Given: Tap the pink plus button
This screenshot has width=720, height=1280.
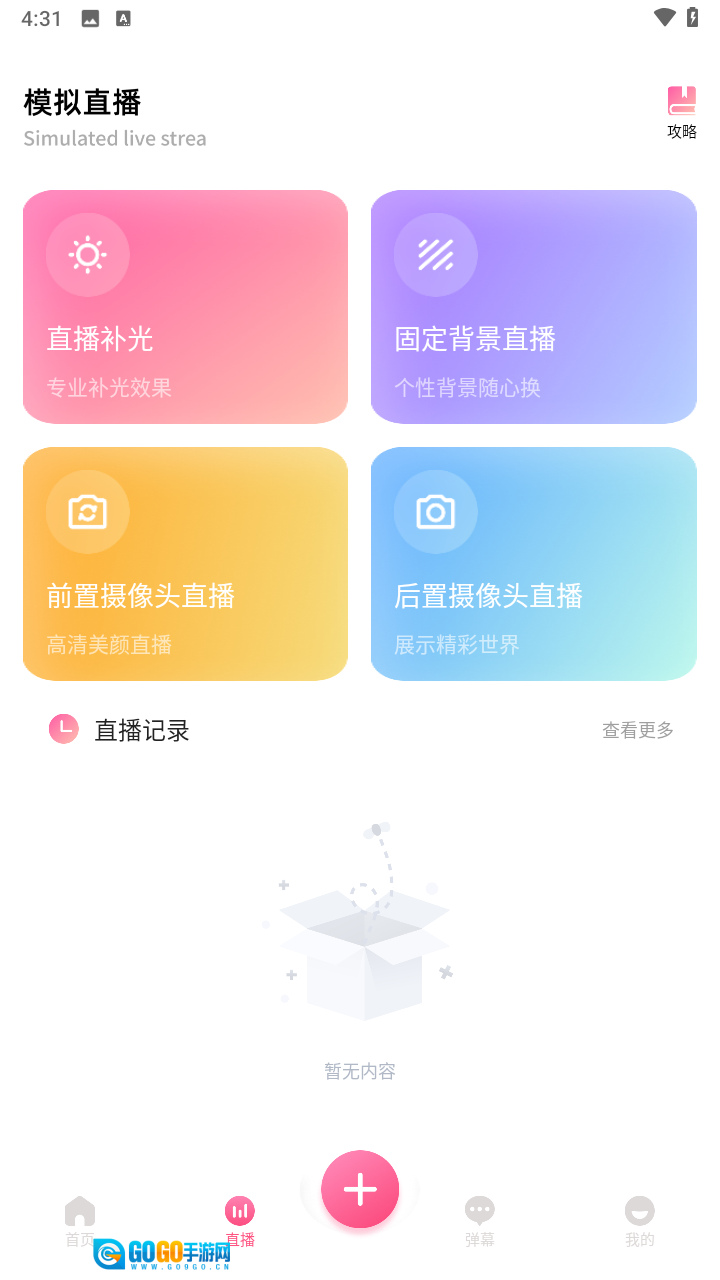Looking at the screenshot, I should tap(360, 1189).
